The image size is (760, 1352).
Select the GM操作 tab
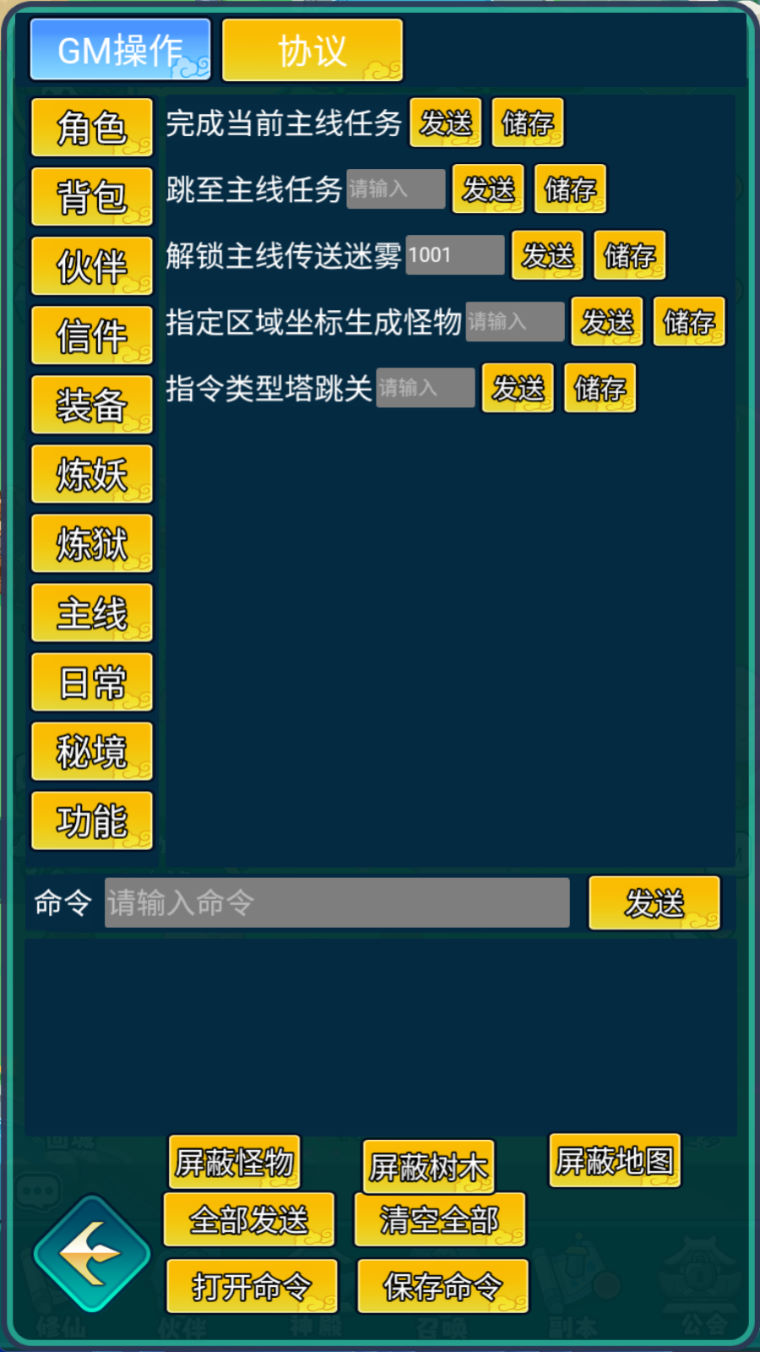click(x=120, y=50)
